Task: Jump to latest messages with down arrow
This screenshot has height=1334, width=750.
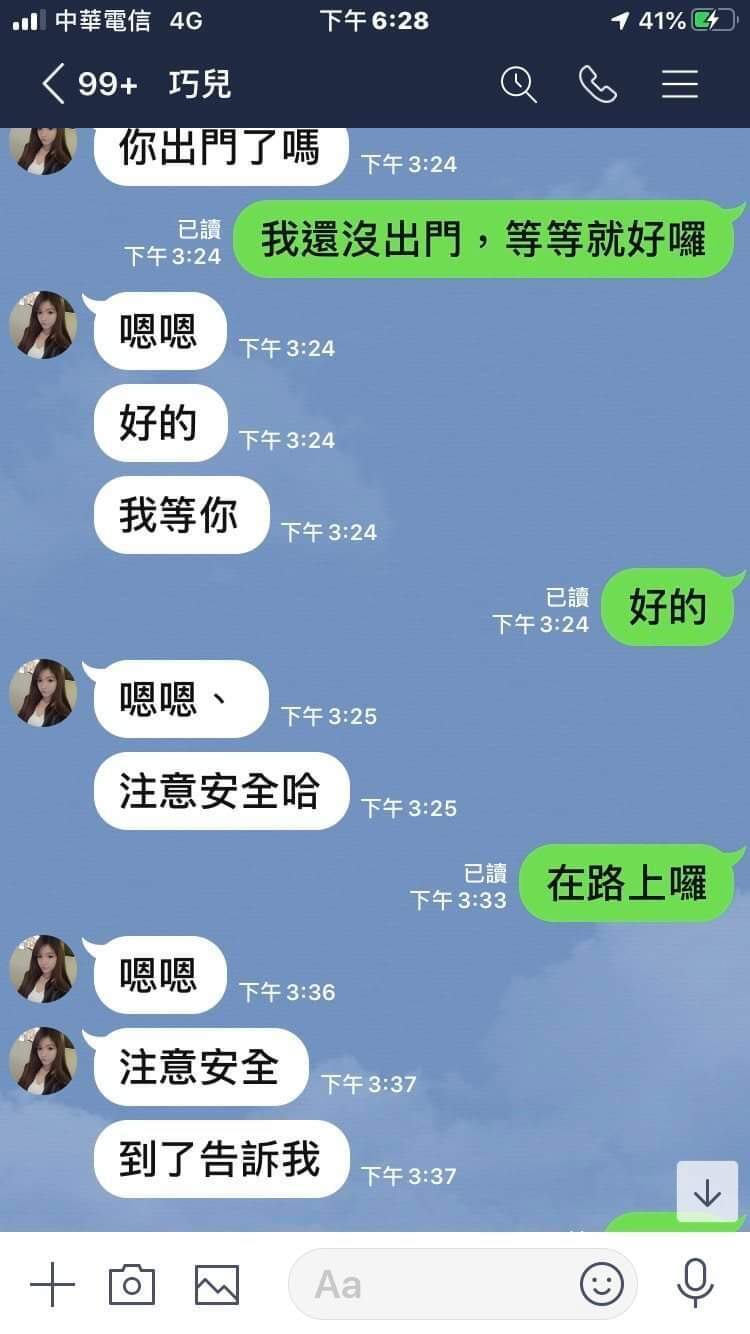Action: (707, 1192)
